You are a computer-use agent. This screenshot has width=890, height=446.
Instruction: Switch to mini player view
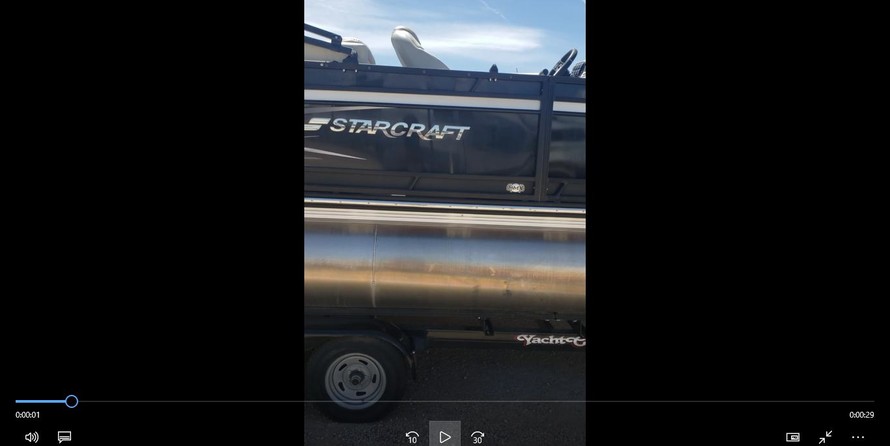(x=793, y=437)
